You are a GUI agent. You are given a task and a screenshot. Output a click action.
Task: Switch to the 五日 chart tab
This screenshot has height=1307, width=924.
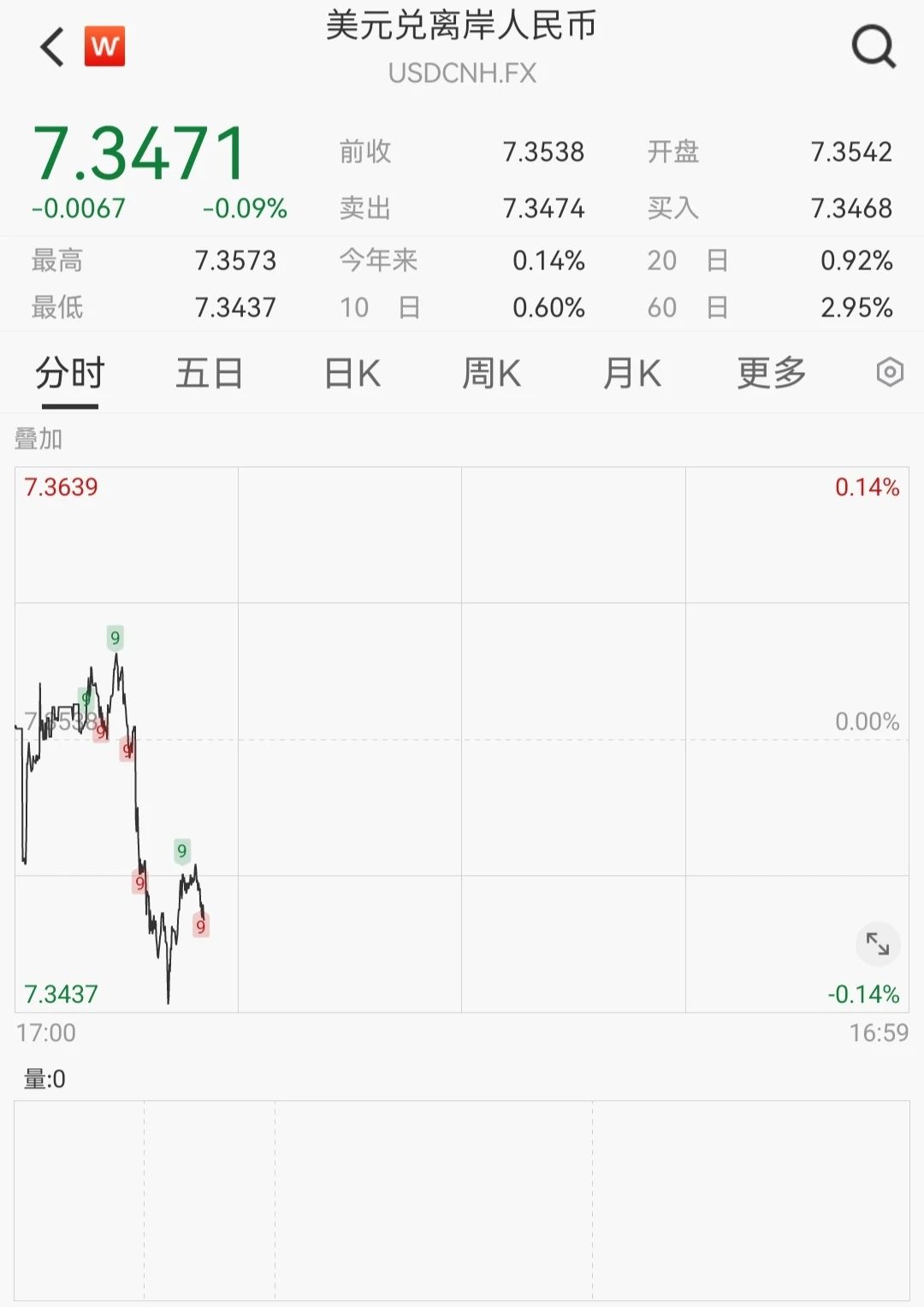pyautogui.click(x=210, y=374)
